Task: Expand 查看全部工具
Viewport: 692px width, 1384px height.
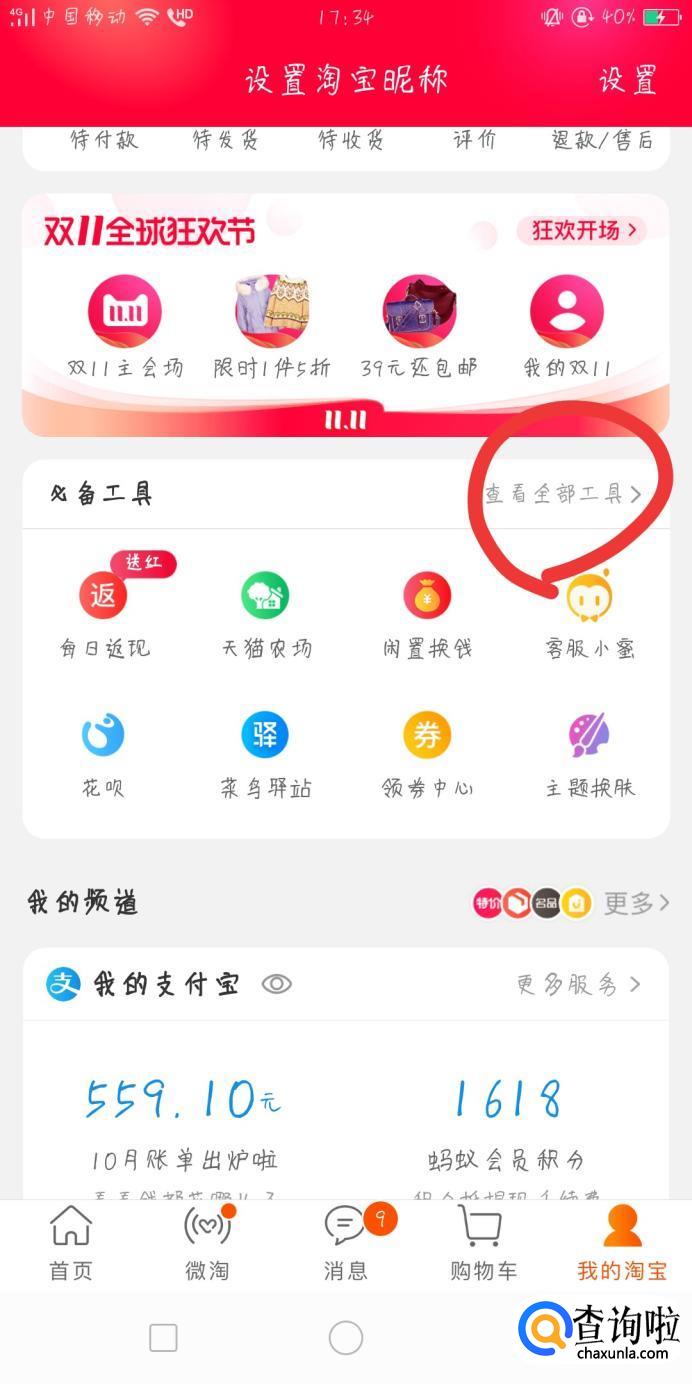Action: tap(563, 494)
